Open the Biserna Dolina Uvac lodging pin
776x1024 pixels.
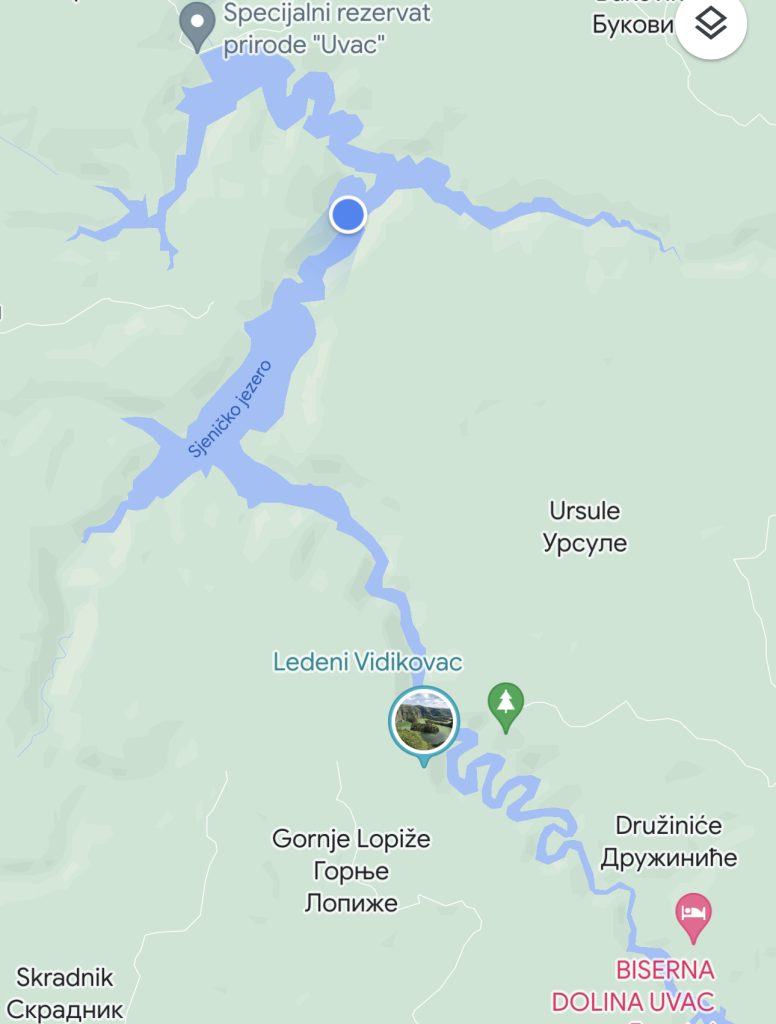tap(693, 916)
